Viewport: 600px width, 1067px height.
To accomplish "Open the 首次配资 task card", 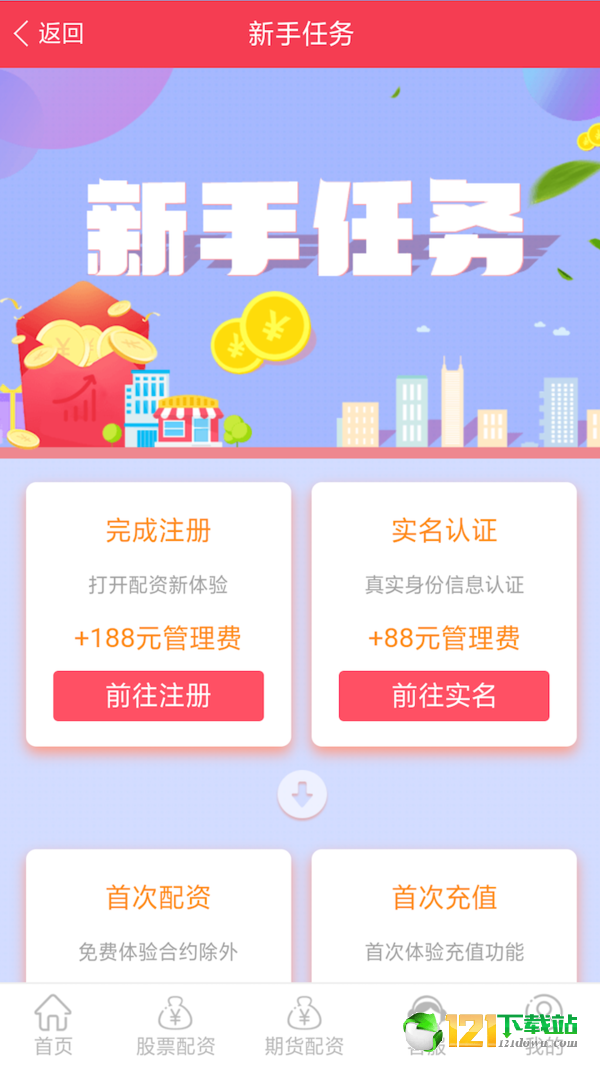I will point(158,915).
